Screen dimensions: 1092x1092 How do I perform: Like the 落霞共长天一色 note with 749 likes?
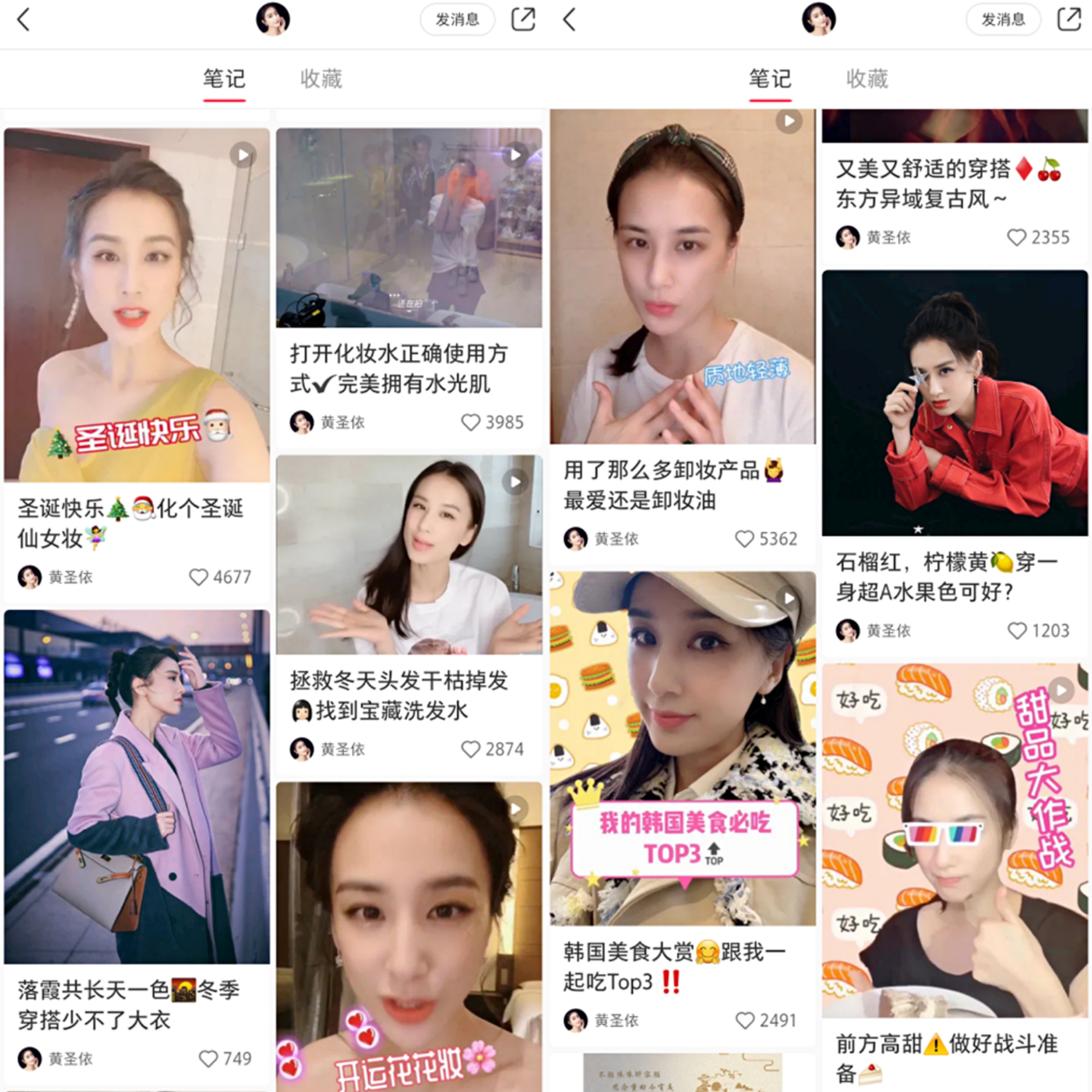[x=208, y=1059]
